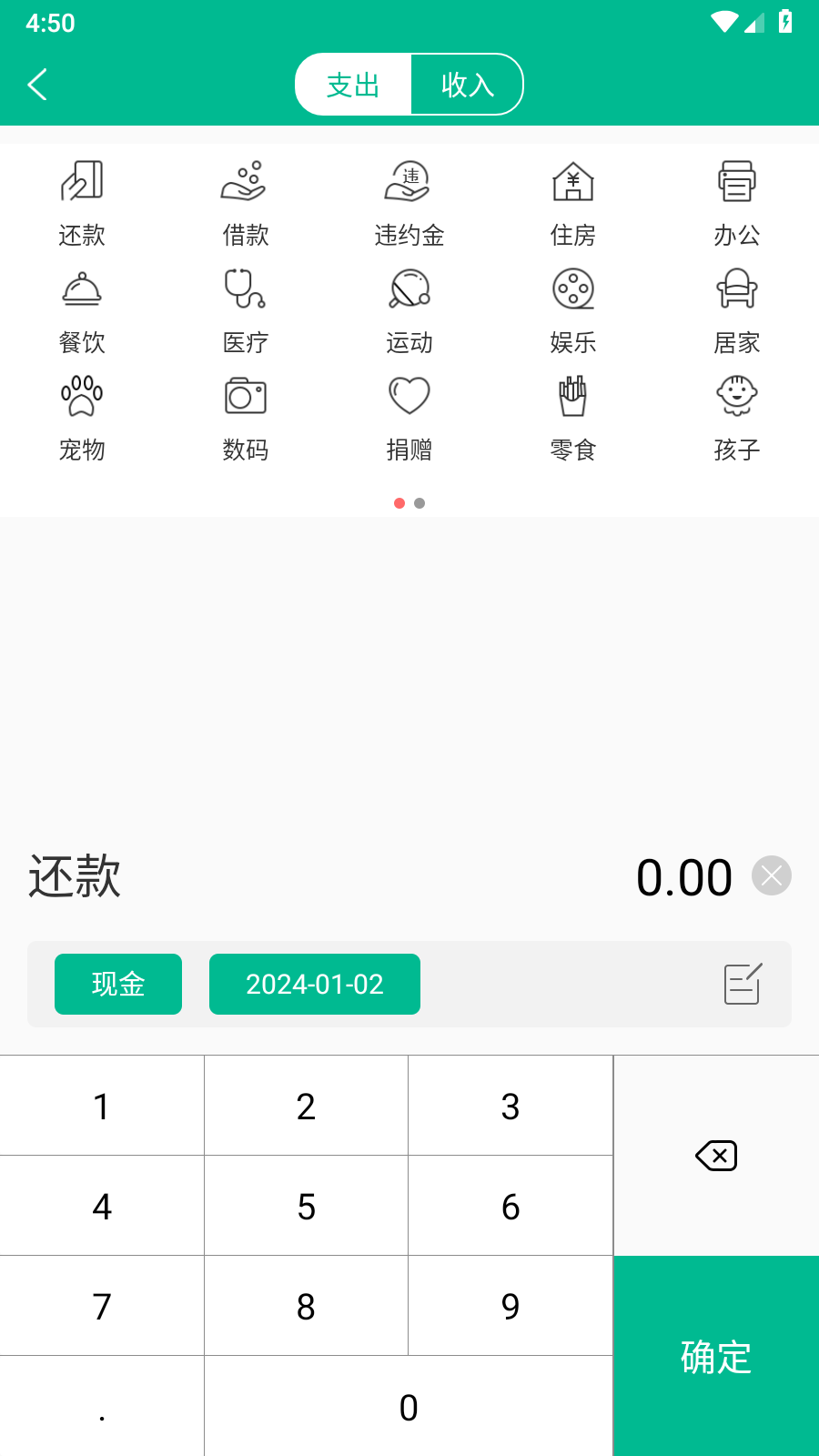Screen dimensions: 819x1456
Task: Tap the second page indicator dot
Action: tap(420, 502)
